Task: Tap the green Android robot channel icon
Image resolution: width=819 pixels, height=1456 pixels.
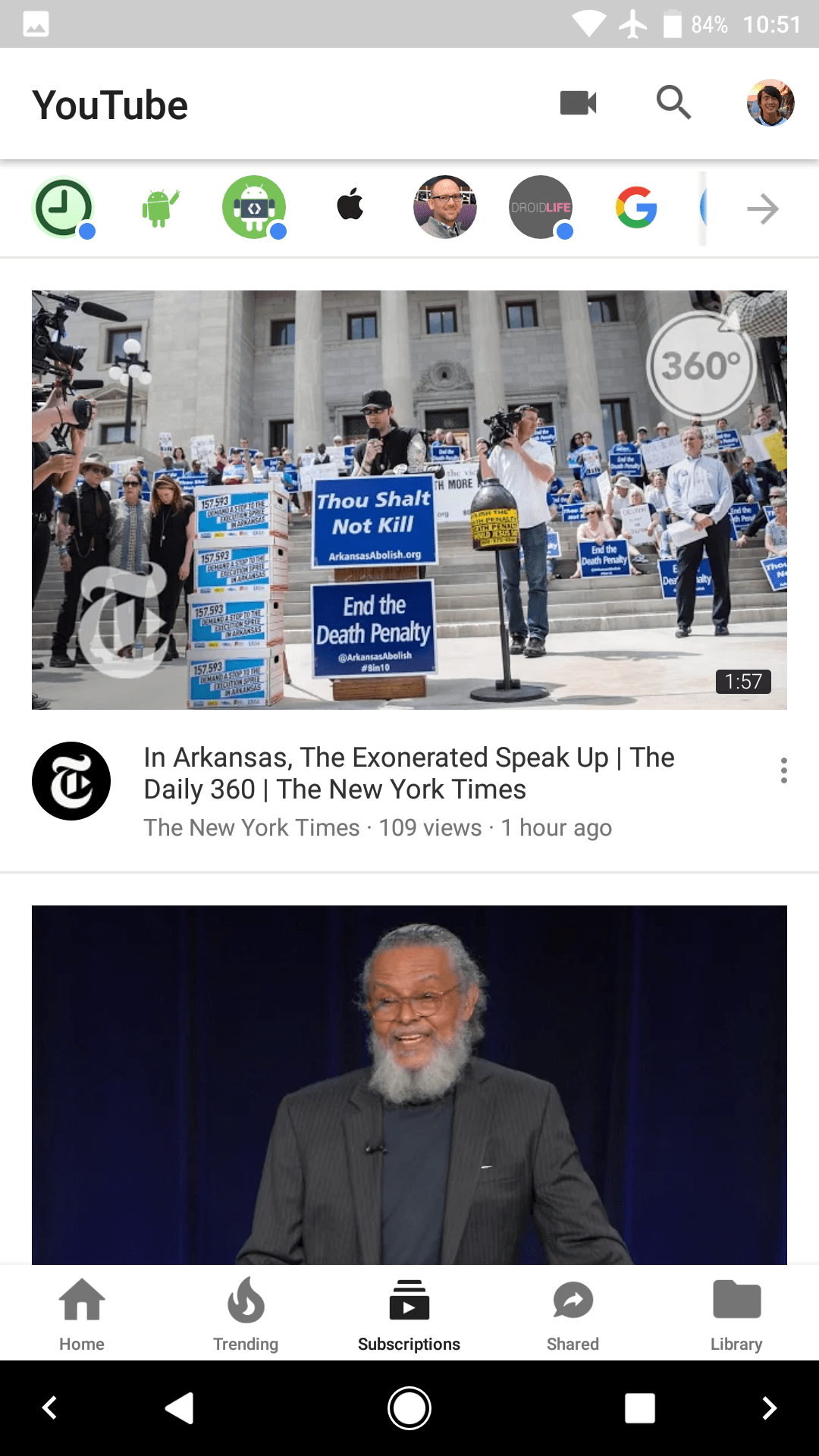Action: tap(159, 207)
